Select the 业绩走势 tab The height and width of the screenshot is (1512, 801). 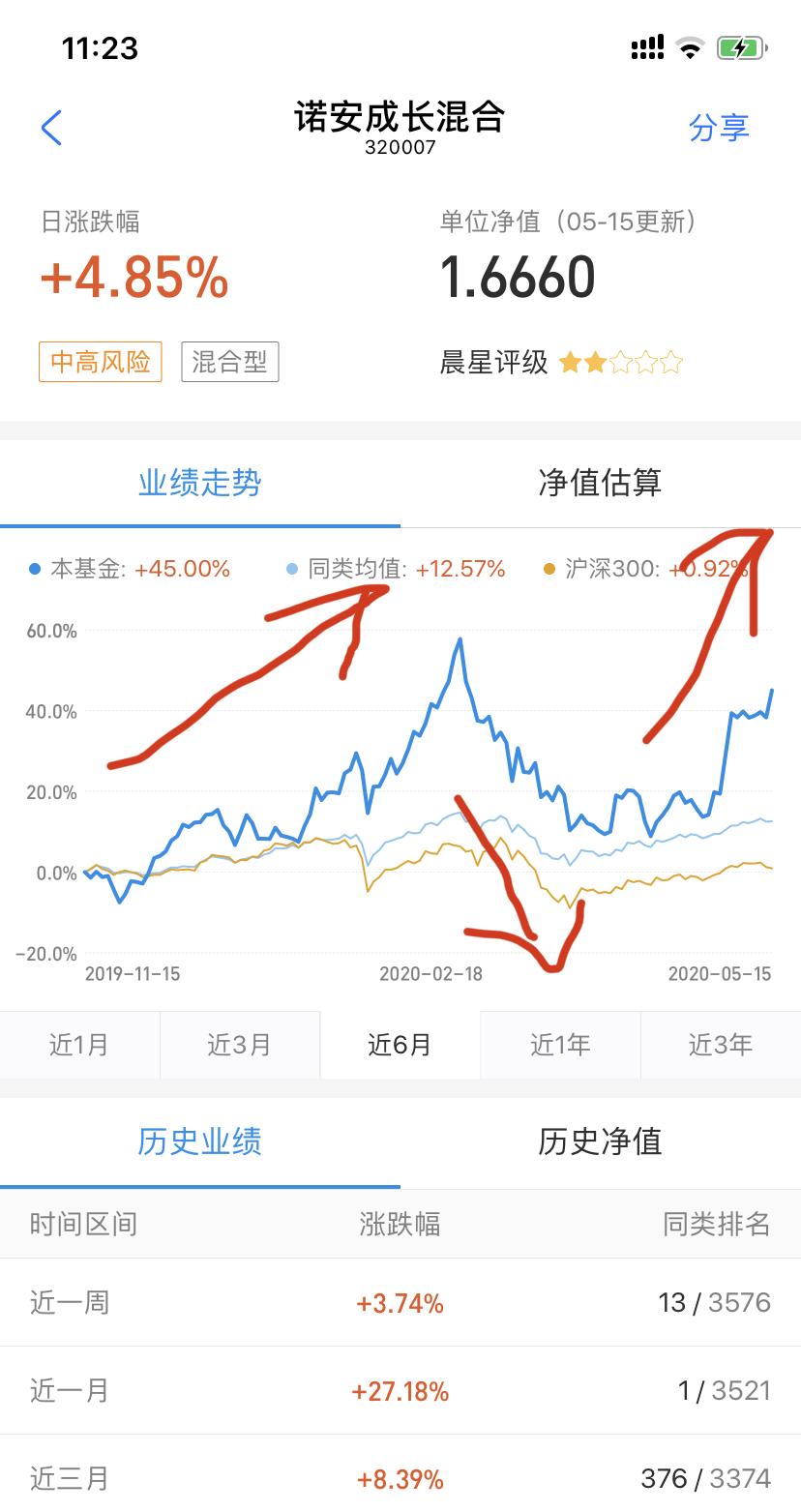click(x=200, y=483)
